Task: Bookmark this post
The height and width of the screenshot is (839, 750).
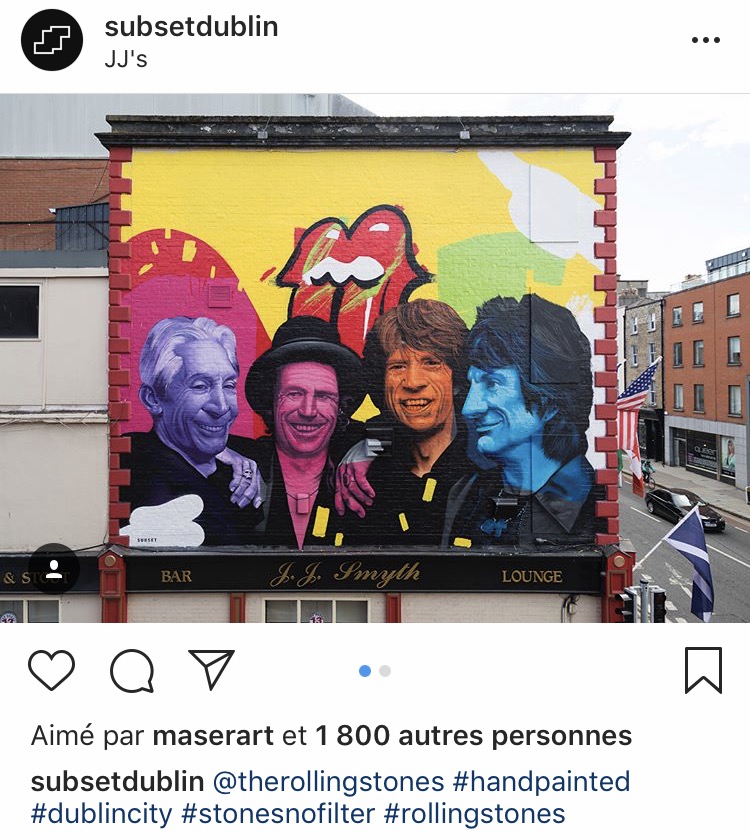Action: [x=703, y=670]
